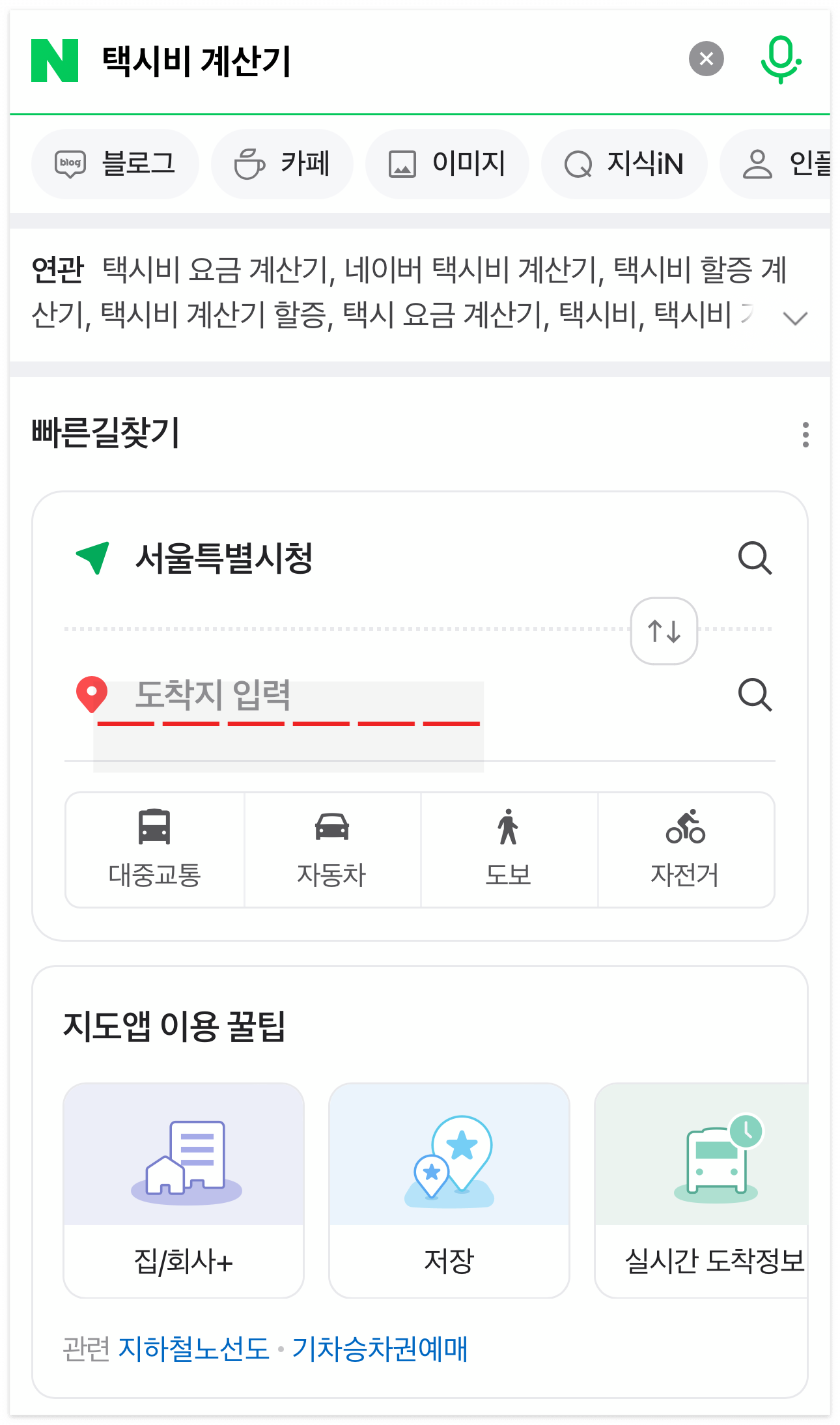The image size is (840, 1425).
Task: Tap the swap arrows to switch locations
Action: (664, 630)
